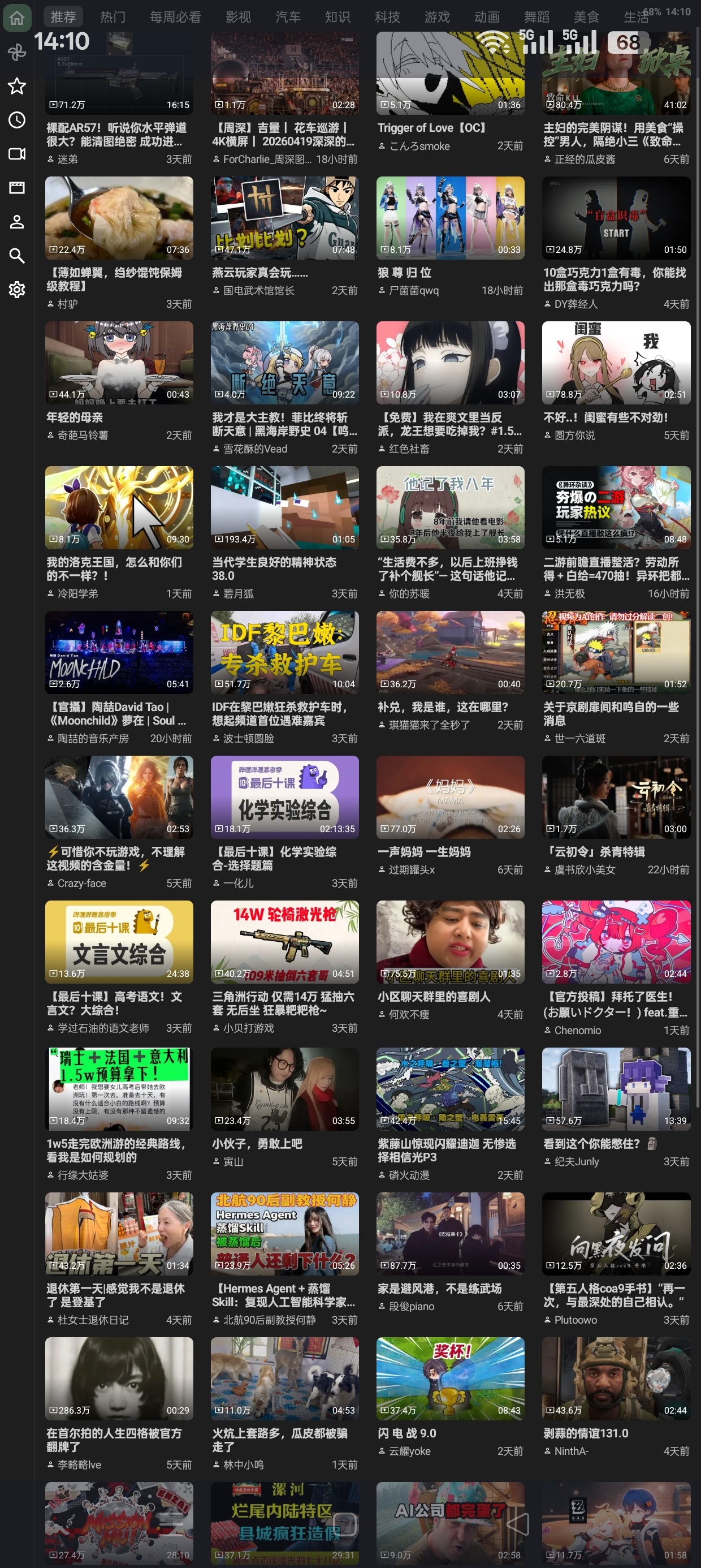
Task: Open the 美食 category tab
Action: (x=588, y=16)
